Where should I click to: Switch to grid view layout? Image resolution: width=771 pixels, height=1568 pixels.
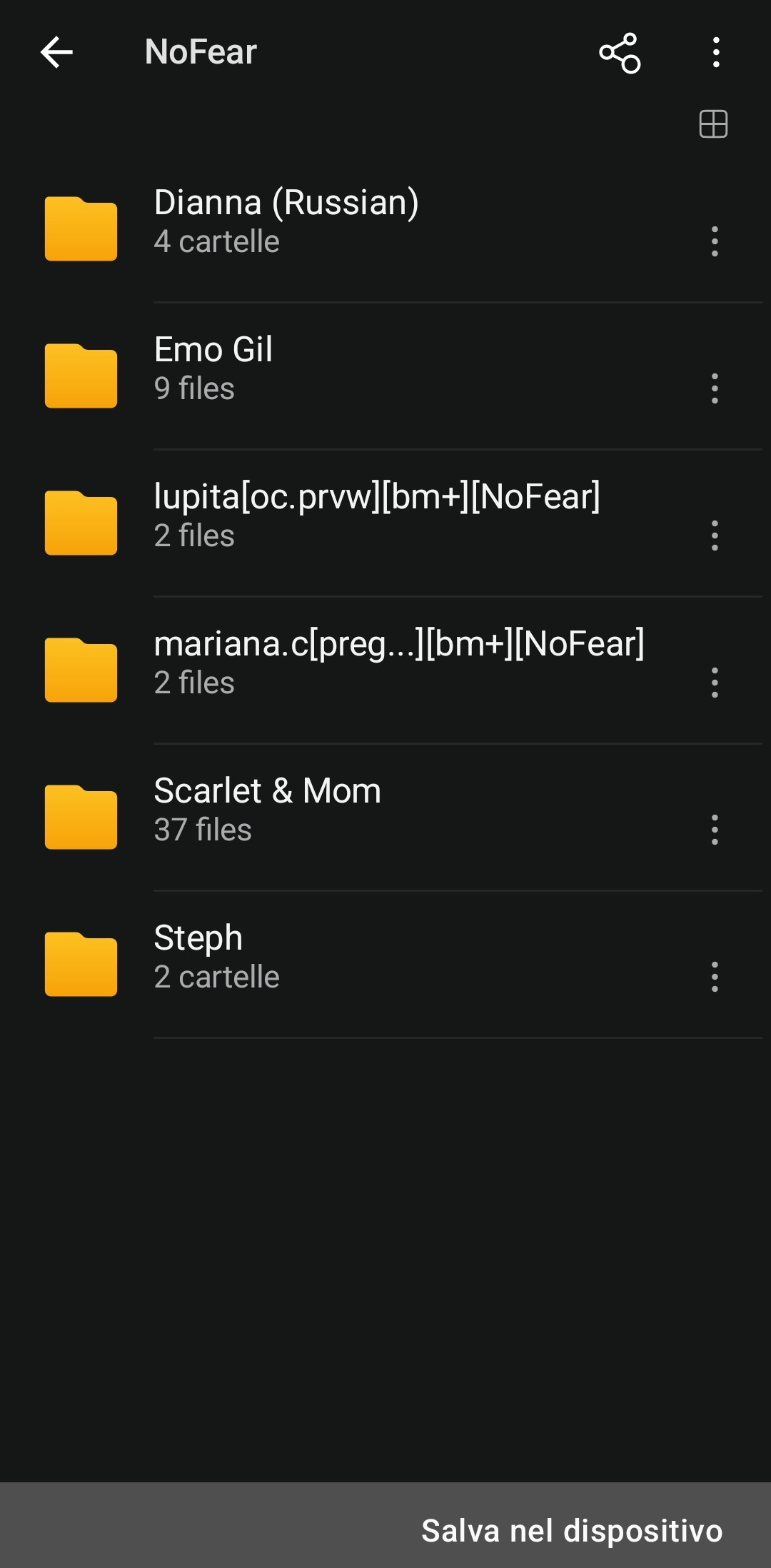tap(713, 124)
